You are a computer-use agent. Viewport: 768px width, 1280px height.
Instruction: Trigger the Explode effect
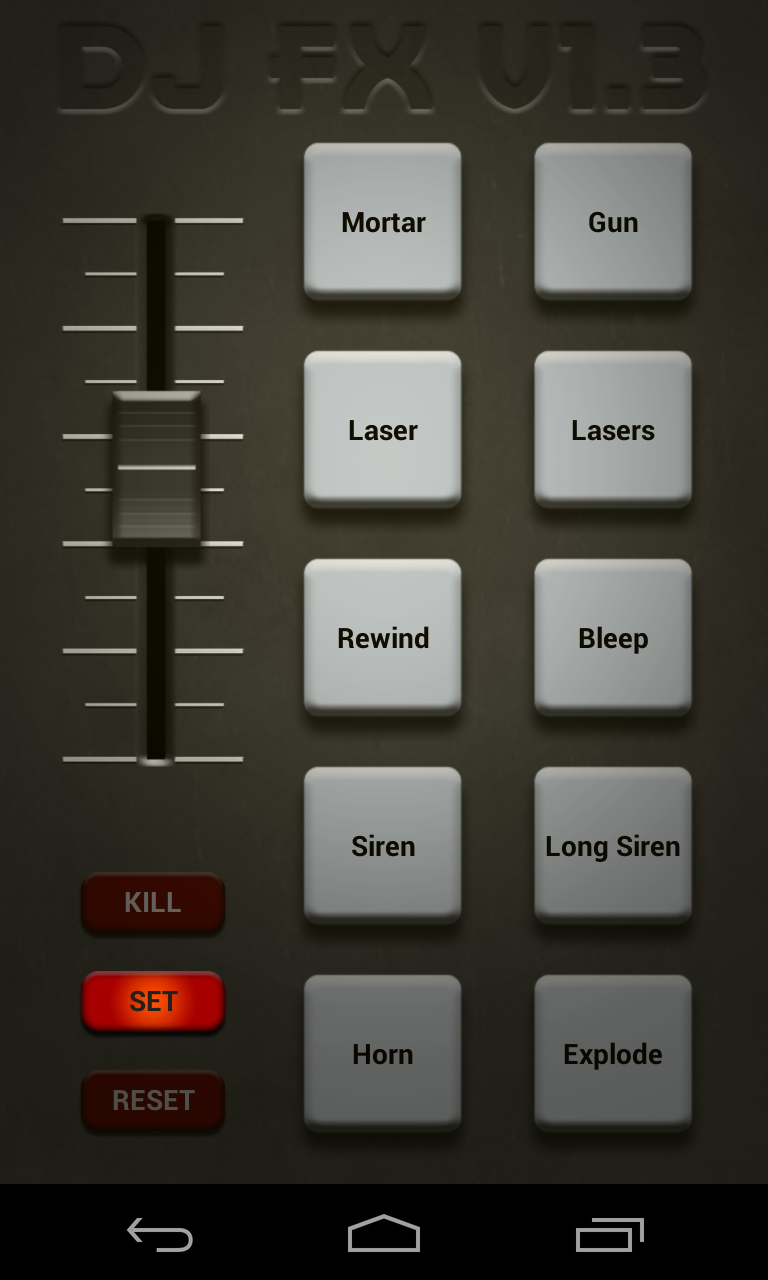point(613,1053)
